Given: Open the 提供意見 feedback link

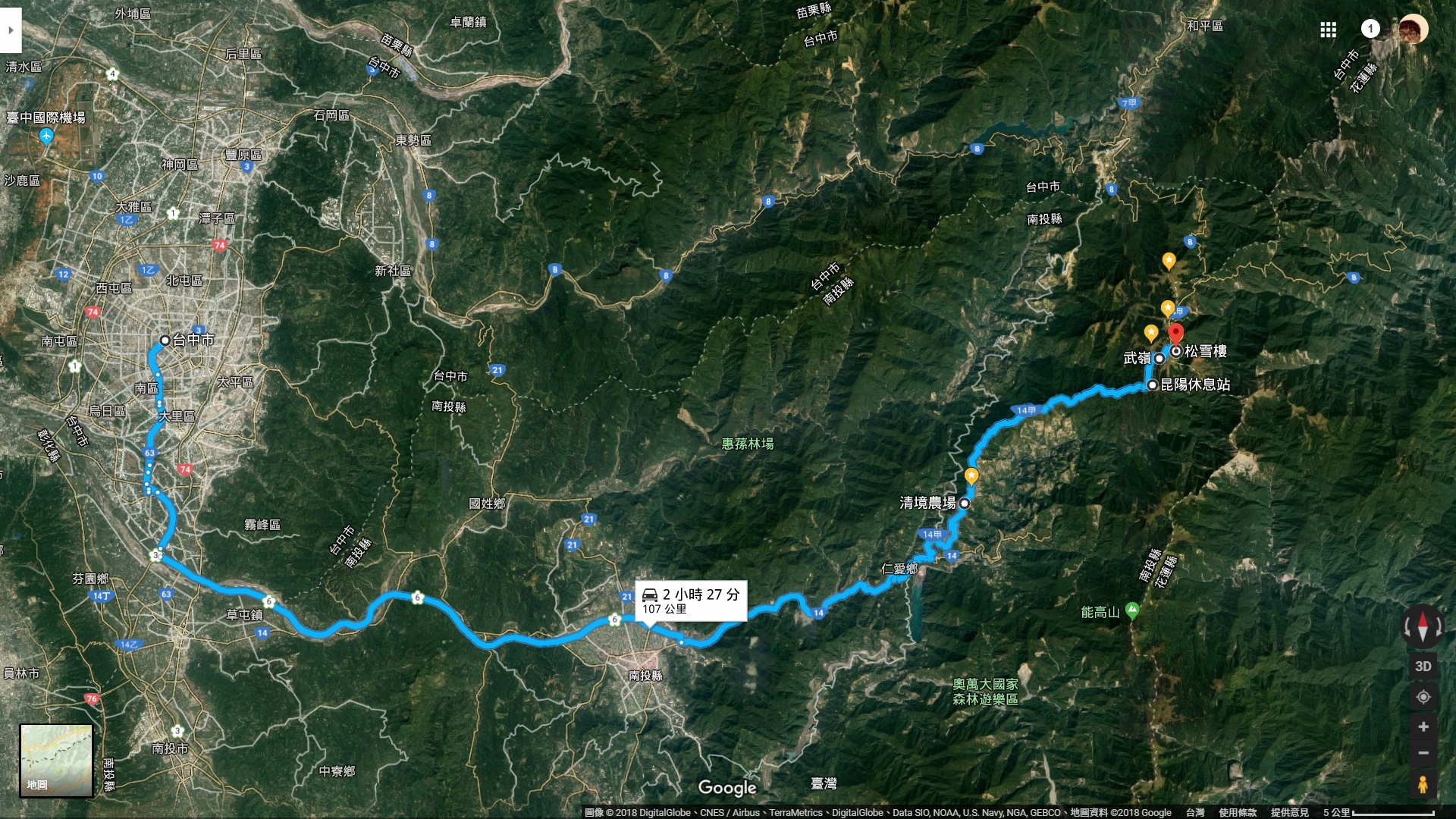Looking at the screenshot, I should (1289, 812).
